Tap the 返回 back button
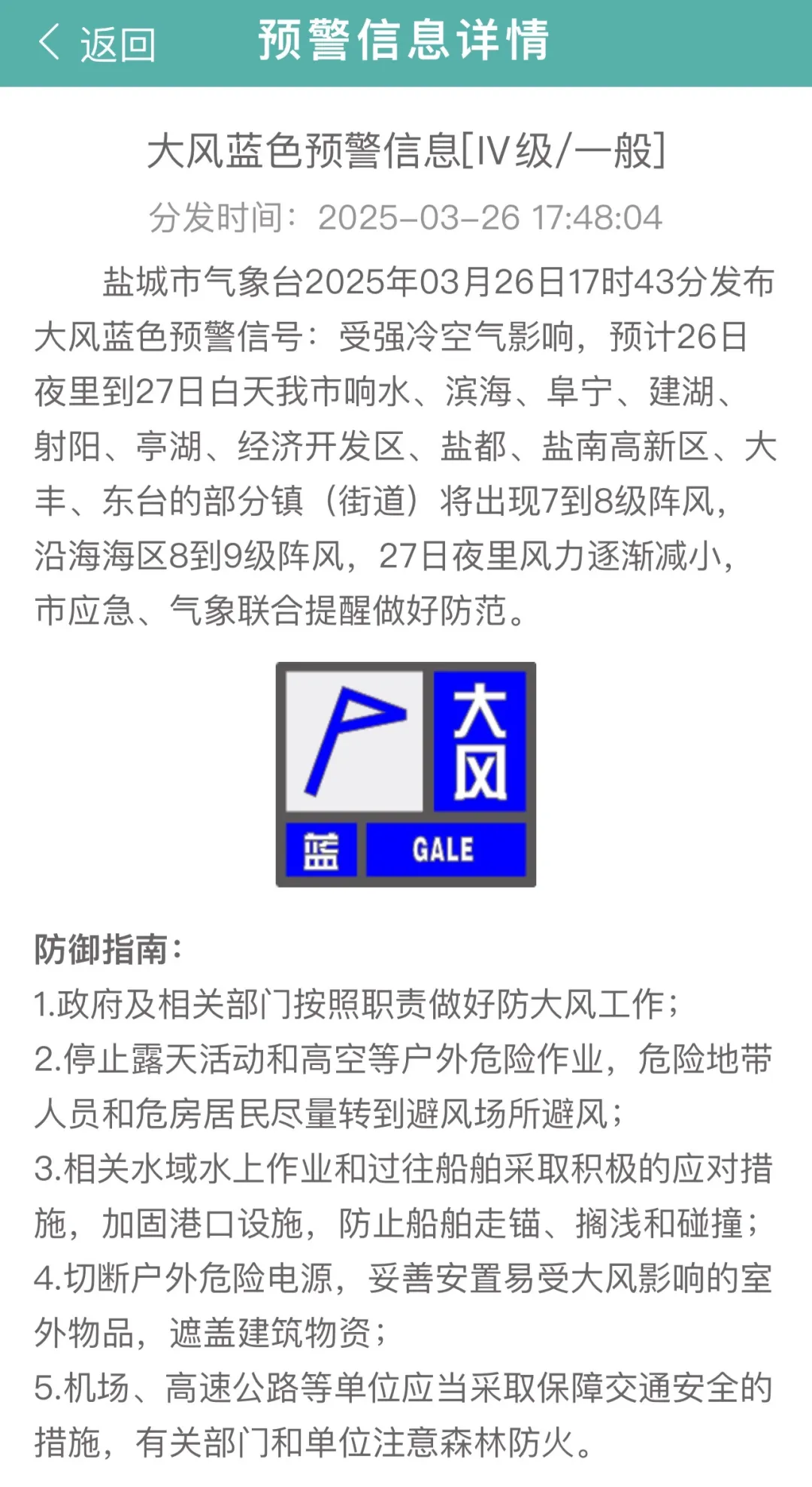The width and height of the screenshot is (812, 1487). tap(96, 44)
